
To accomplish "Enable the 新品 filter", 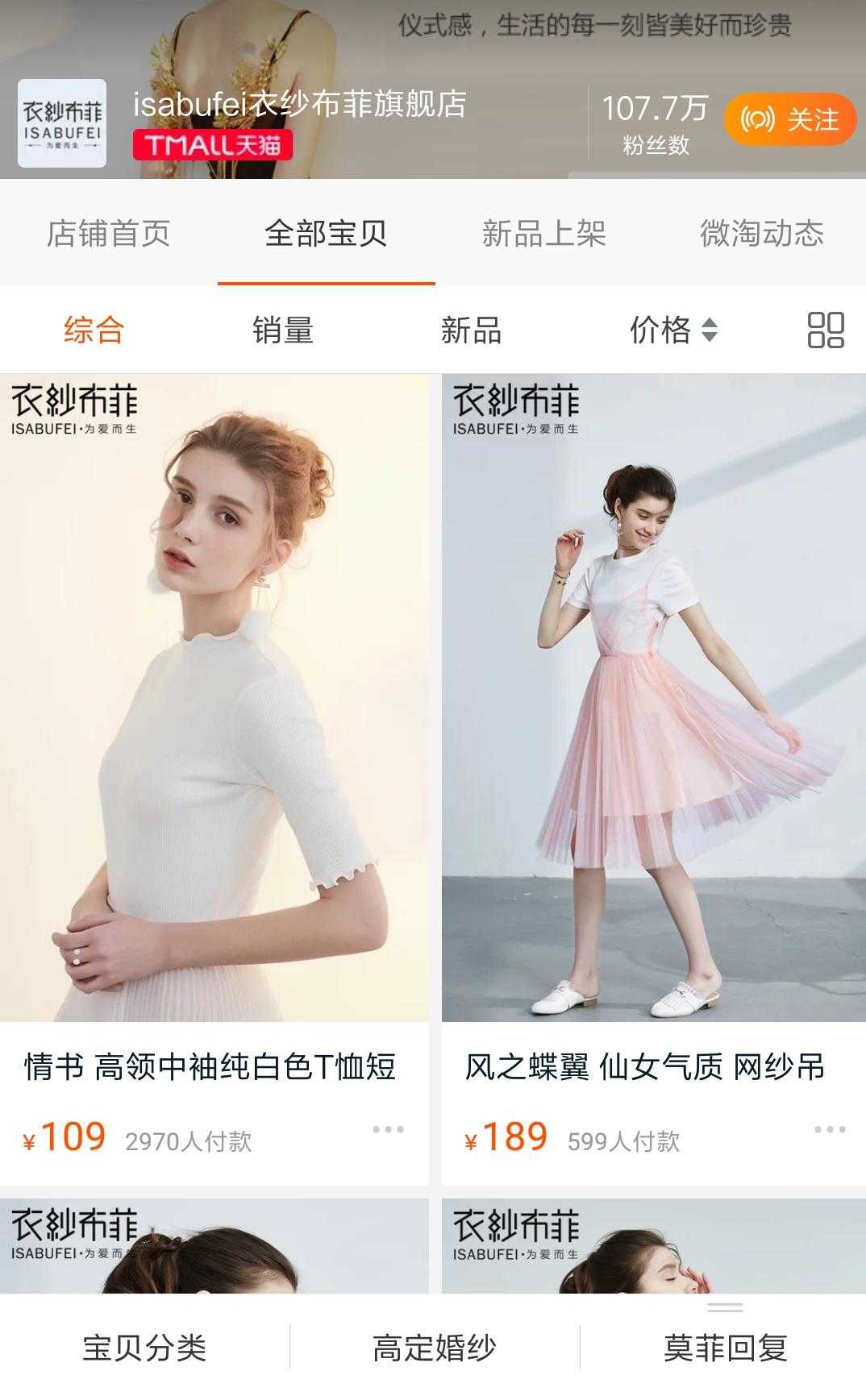I will [470, 330].
